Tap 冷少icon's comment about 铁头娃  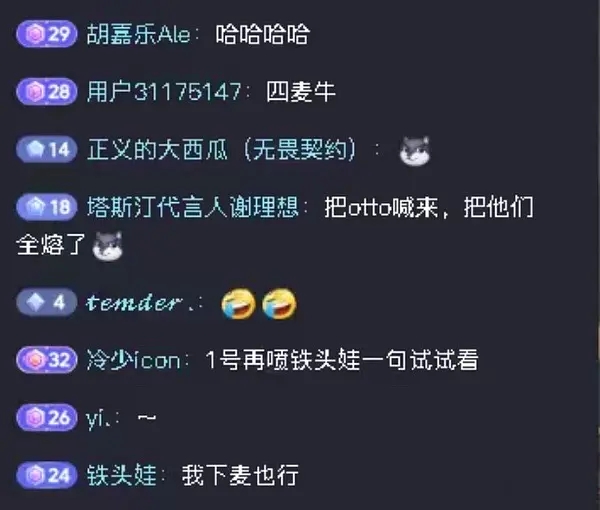point(340,360)
